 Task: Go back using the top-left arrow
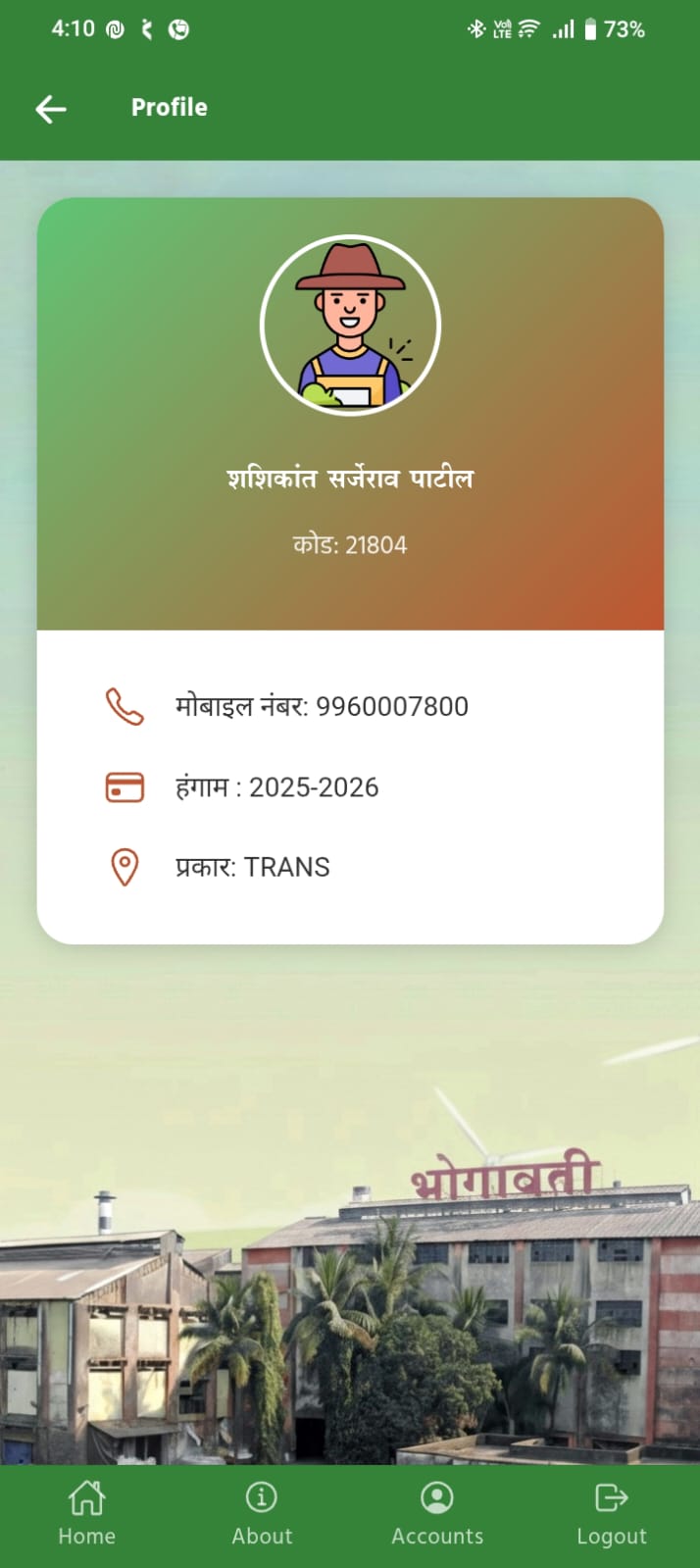pyautogui.click(x=51, y=109)
